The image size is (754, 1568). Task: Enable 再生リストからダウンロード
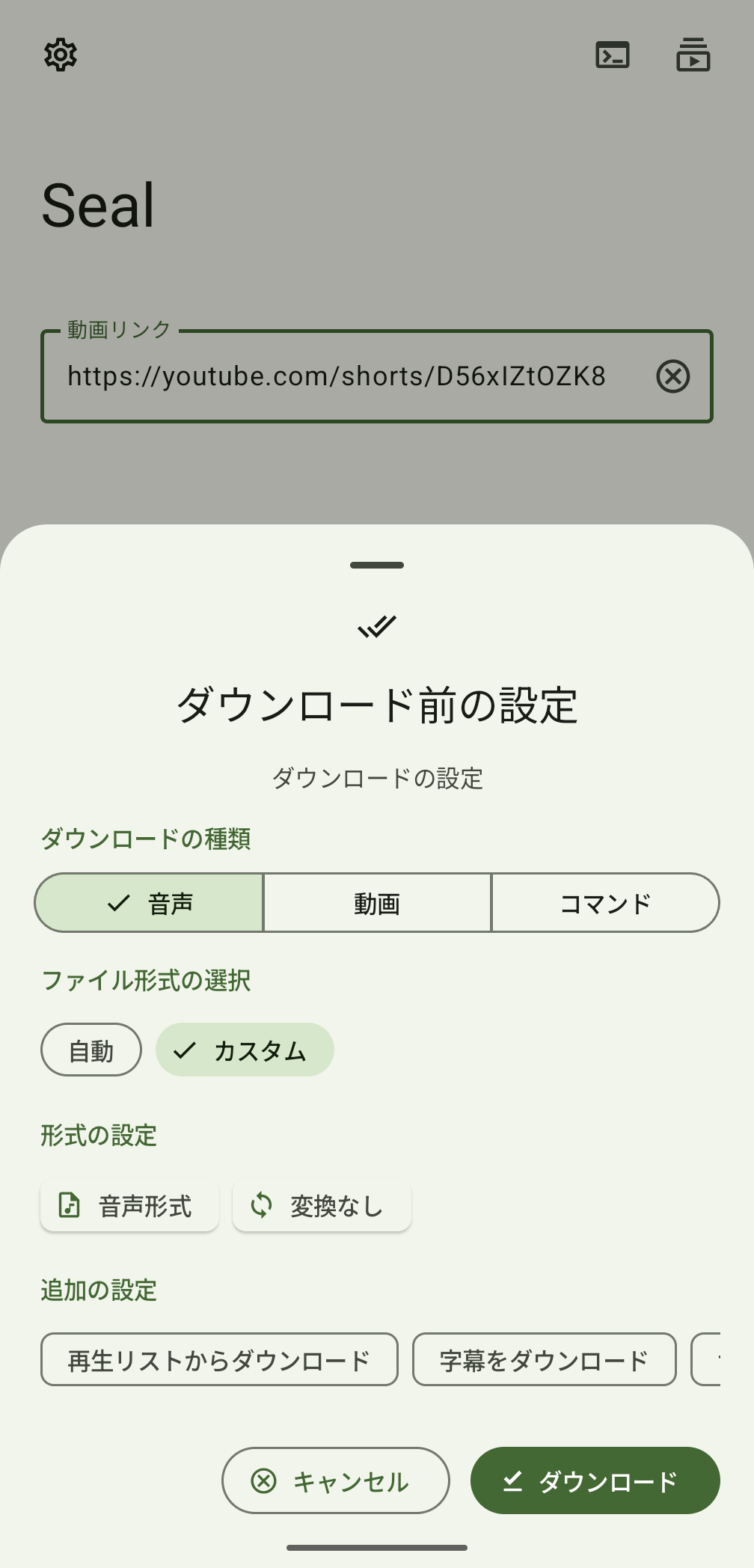click(219, 1359)
